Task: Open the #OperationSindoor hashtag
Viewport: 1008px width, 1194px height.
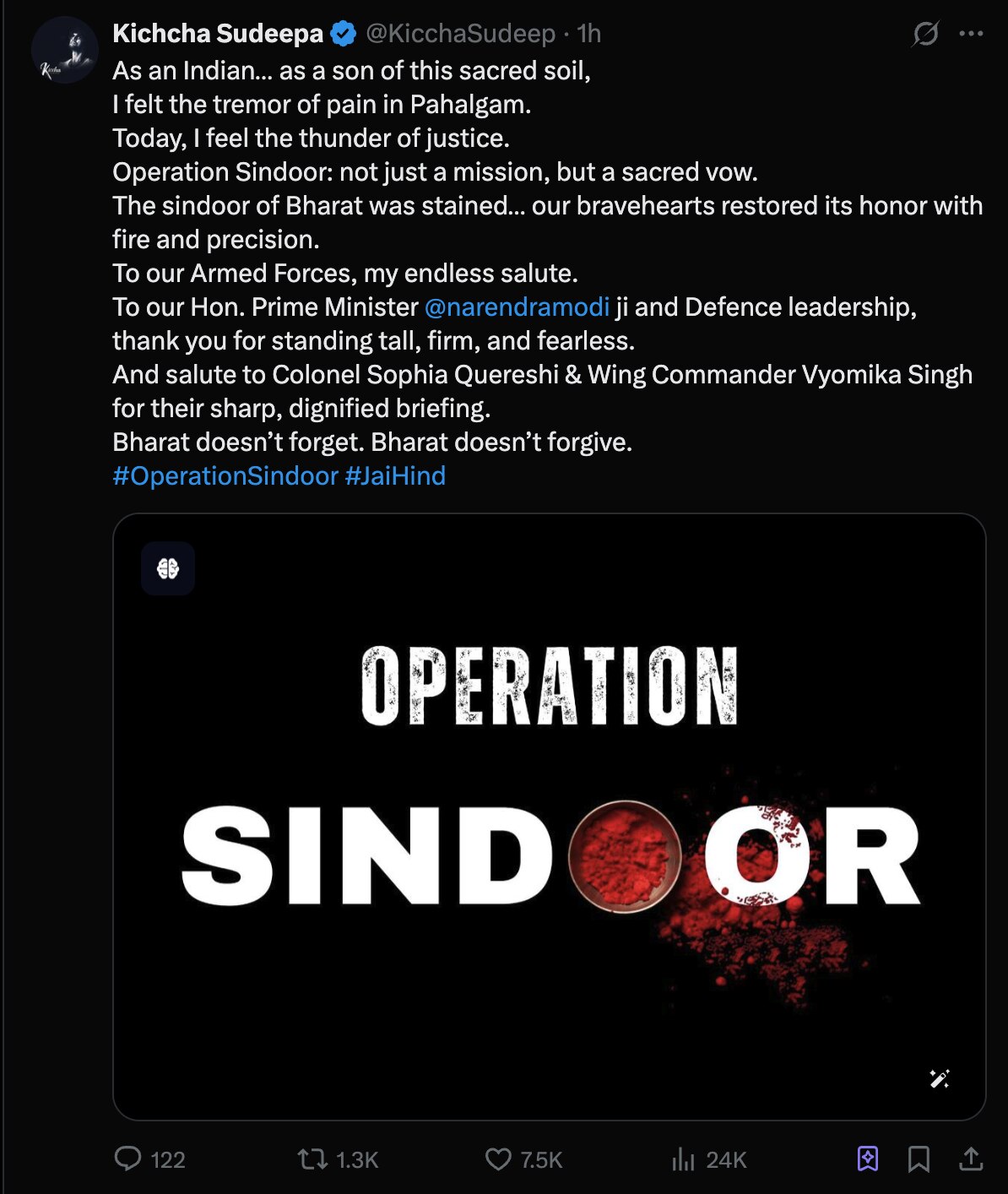Action: pyautogui.click(x=225, y=475)
